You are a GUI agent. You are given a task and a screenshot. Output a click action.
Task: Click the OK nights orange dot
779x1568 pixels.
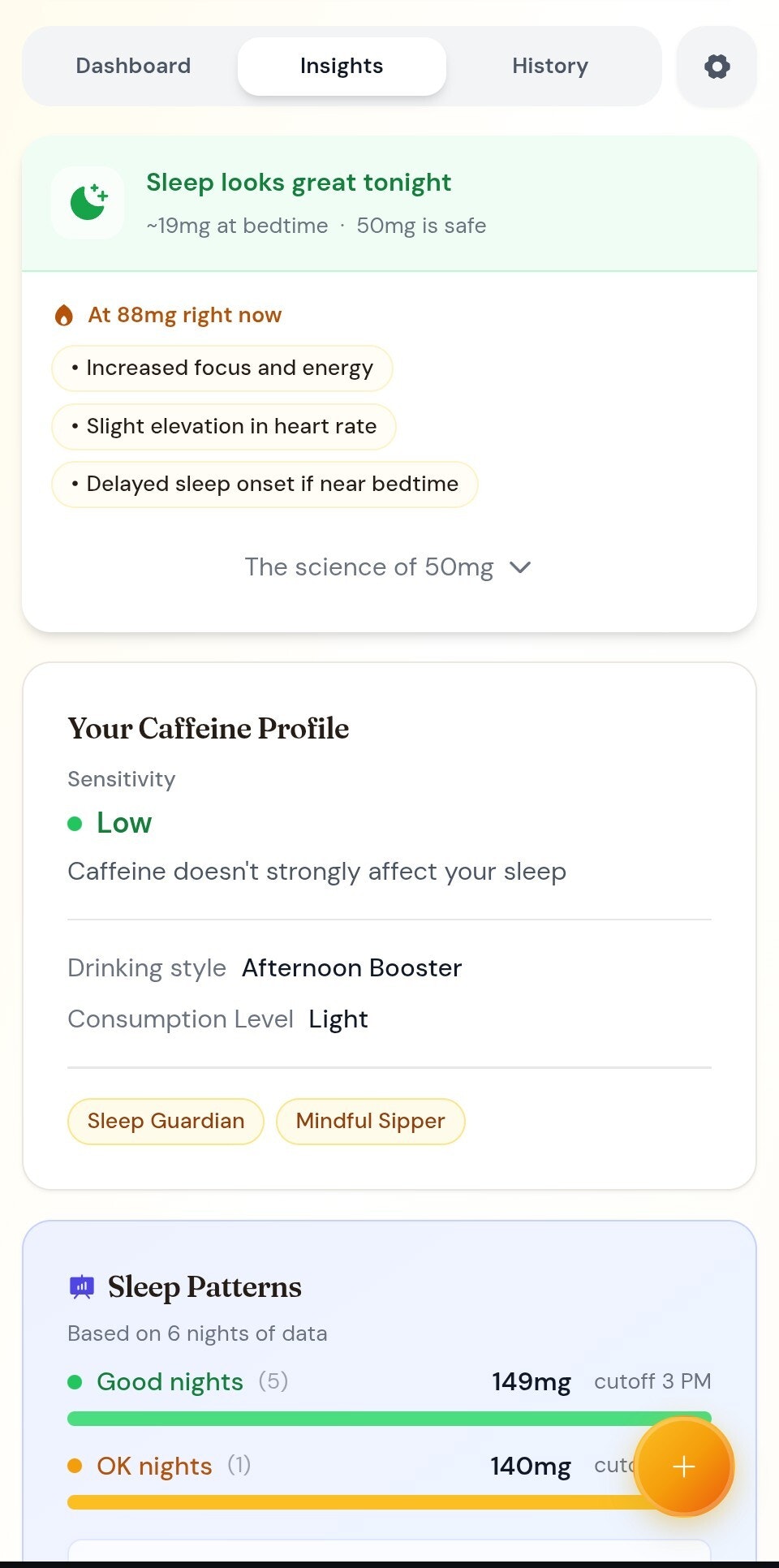coord(76,1467)
